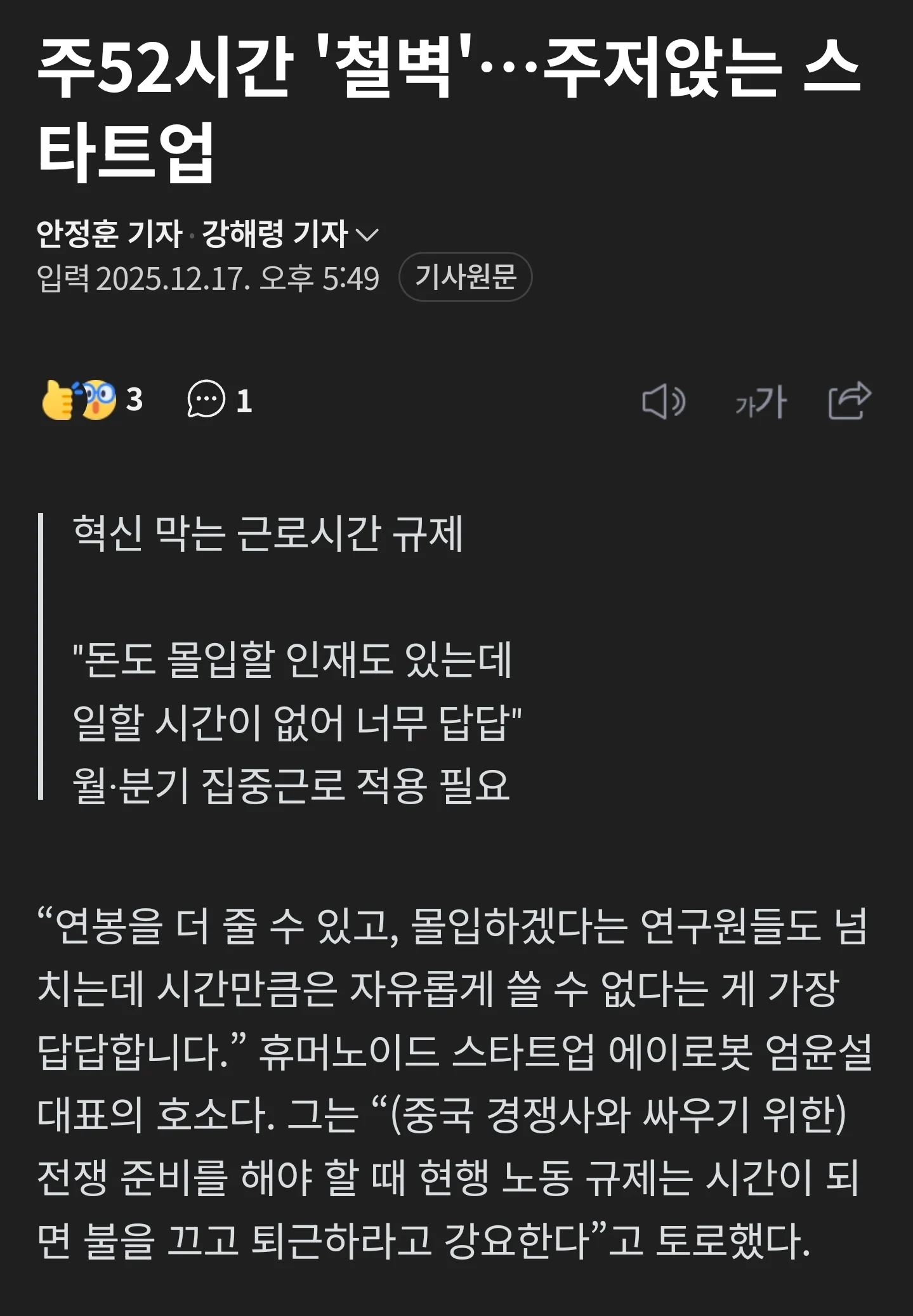The width and height of the screenshot is (913, 1316).
Task: Expand the reporter list chevron
Action: pos(367,235)
